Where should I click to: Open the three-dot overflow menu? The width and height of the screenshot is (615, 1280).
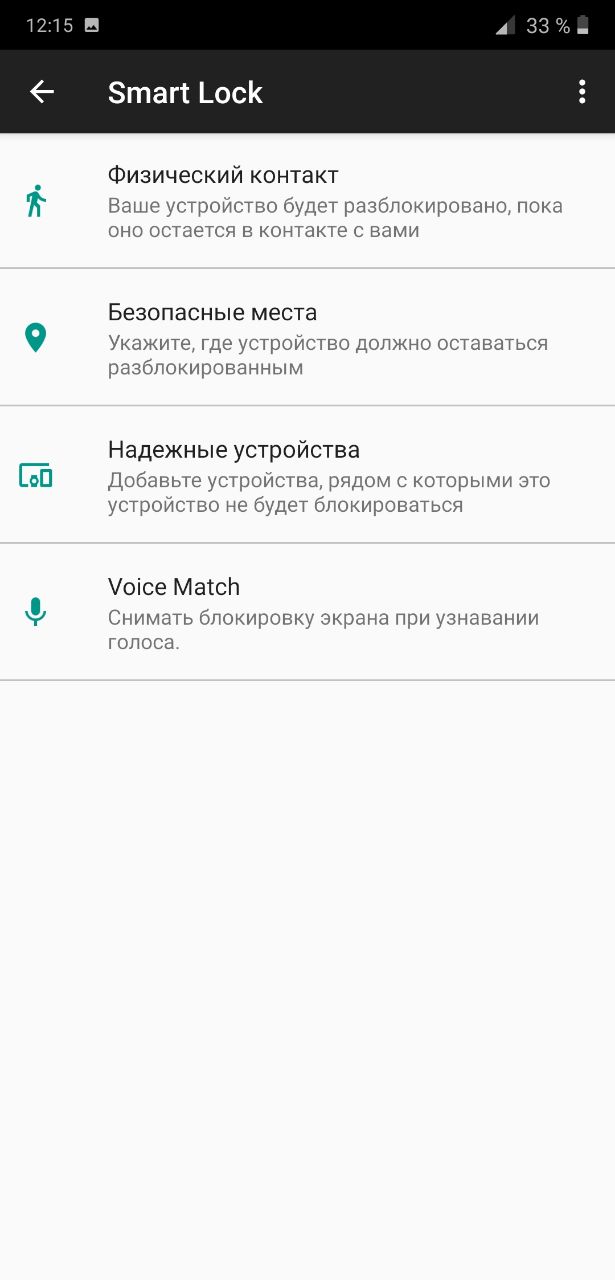[x=582, y=92]
